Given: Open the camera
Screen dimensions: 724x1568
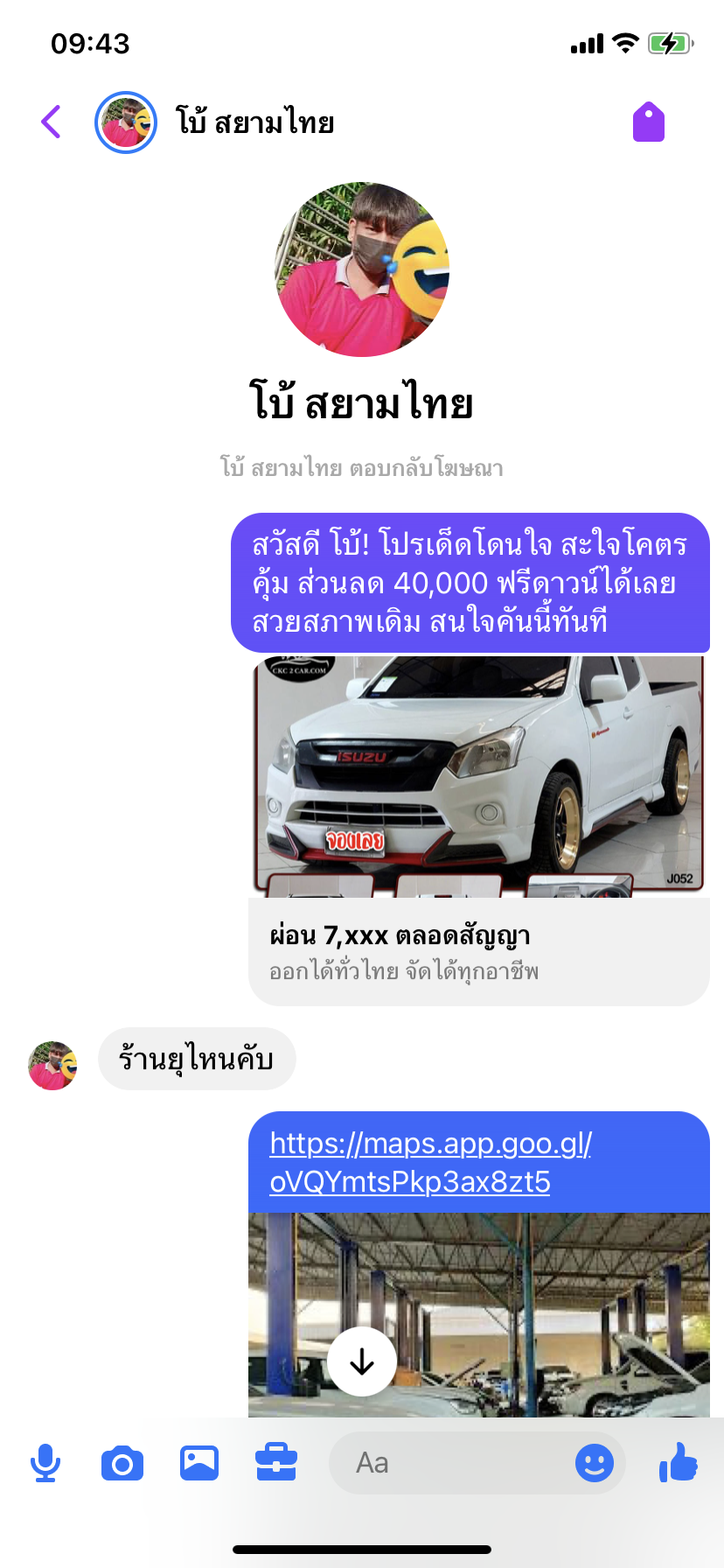Looking at the screenshot, I should [122, 1463].
